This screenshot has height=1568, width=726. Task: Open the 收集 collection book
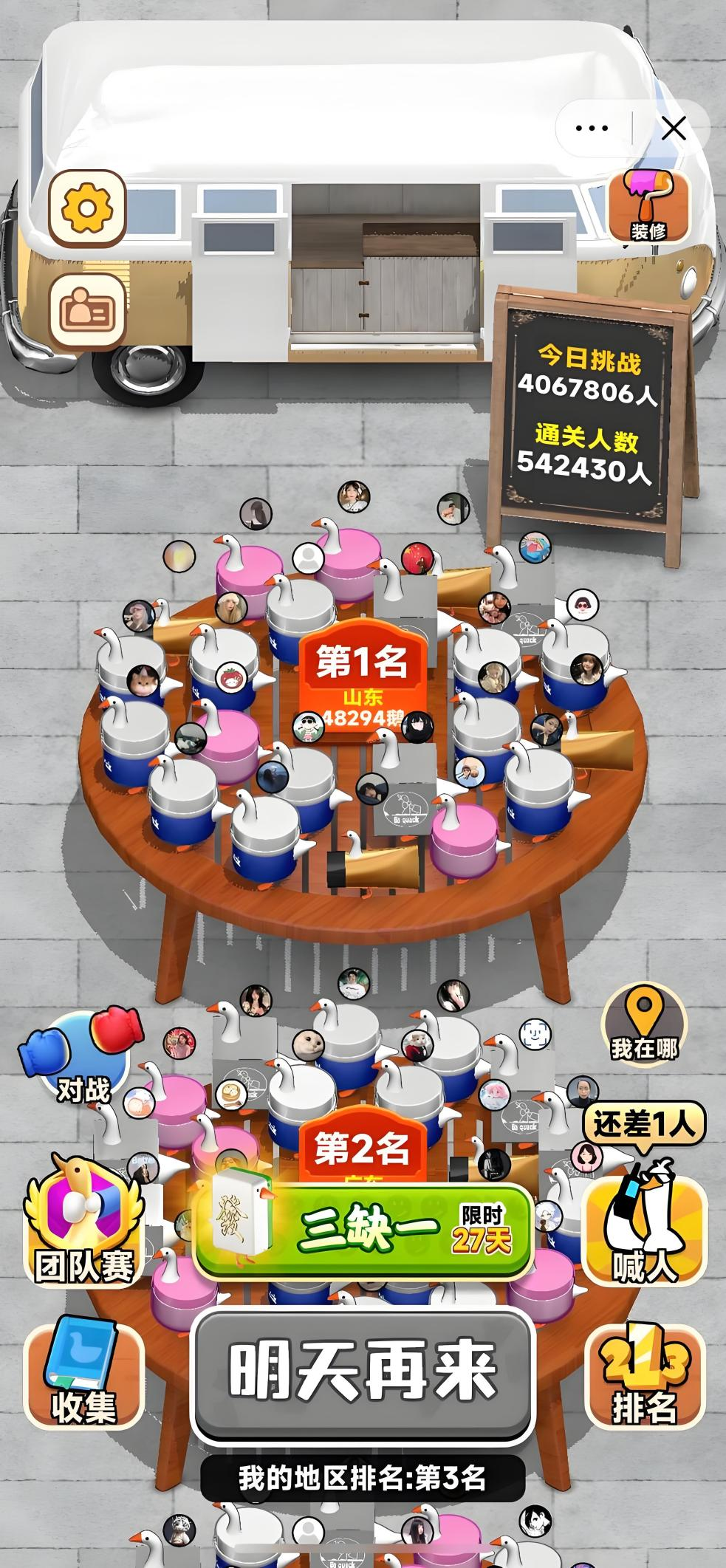click(x=83, y=1372)
